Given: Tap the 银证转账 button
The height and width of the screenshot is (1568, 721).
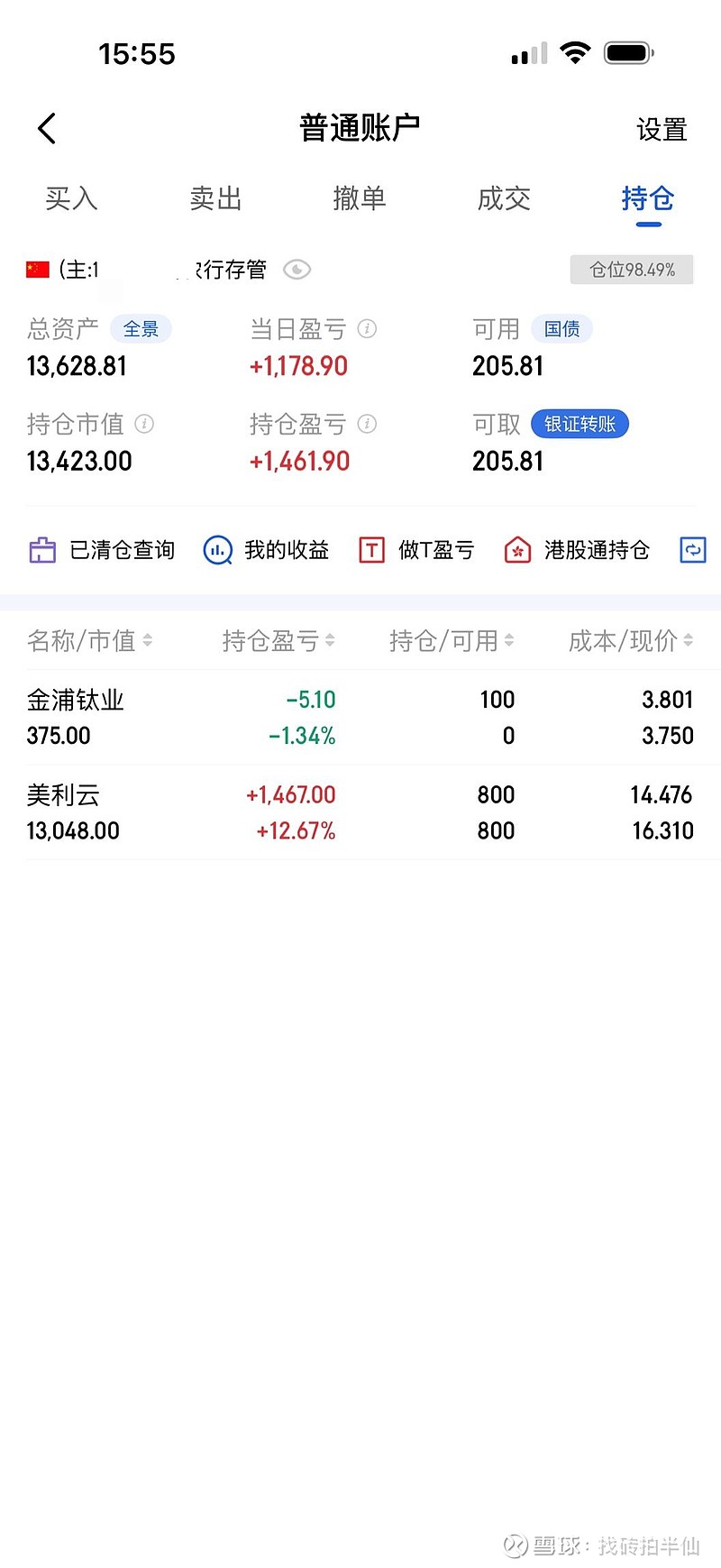Looking at the screenshot, I should click(580, 424).
